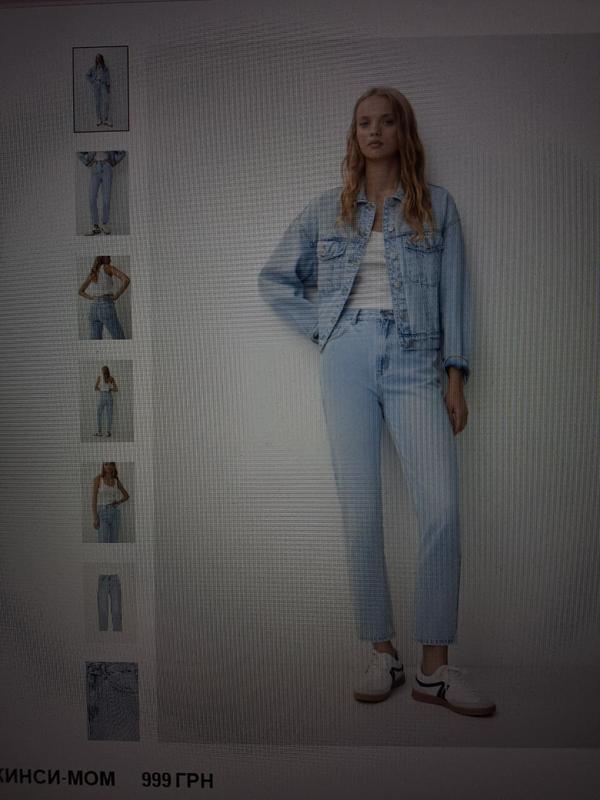Select the small full-body thumbnail in a white top
Screen dimensions: 600x800
[x=106, y=400]
